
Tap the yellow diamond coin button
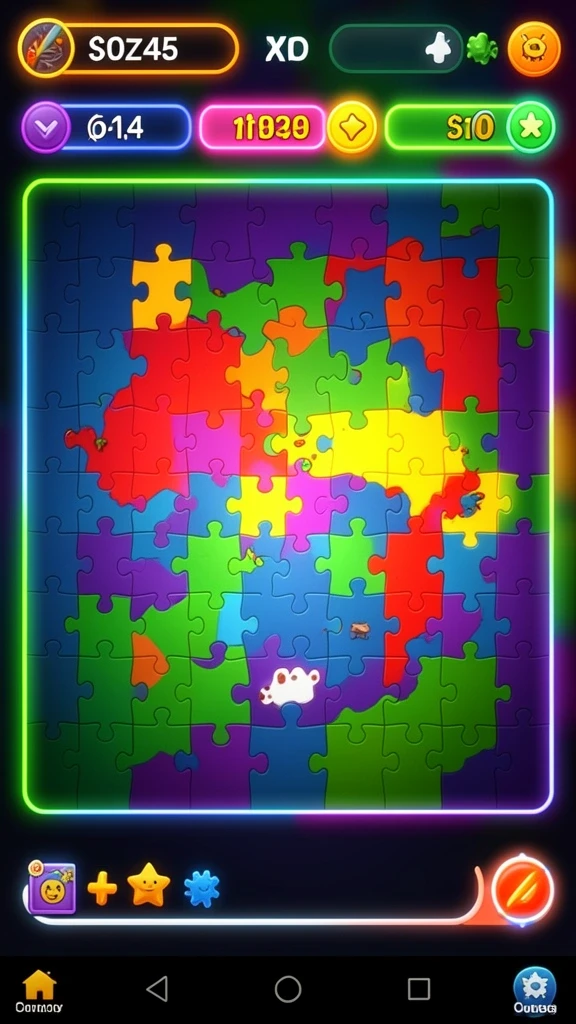(352, 127)
